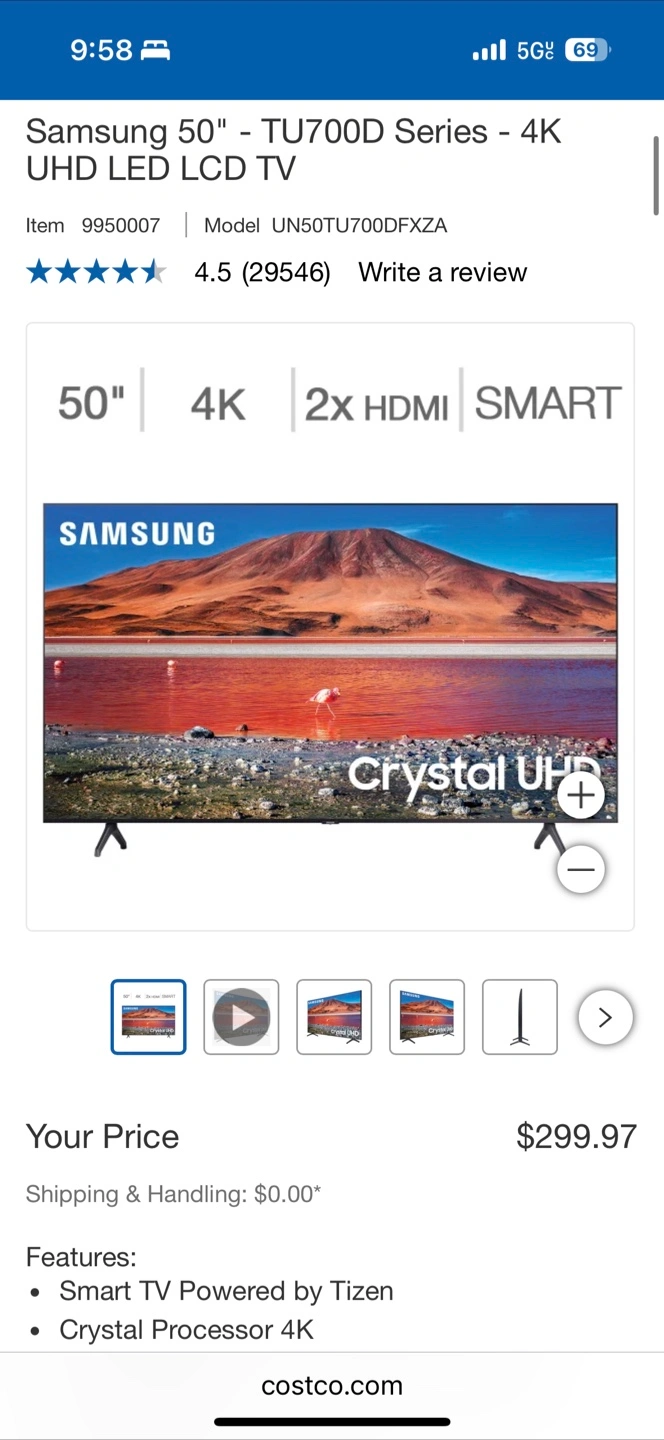664x1440 pixels.
Task: Open the main Samsung TV product image
Action: [330, 627]
